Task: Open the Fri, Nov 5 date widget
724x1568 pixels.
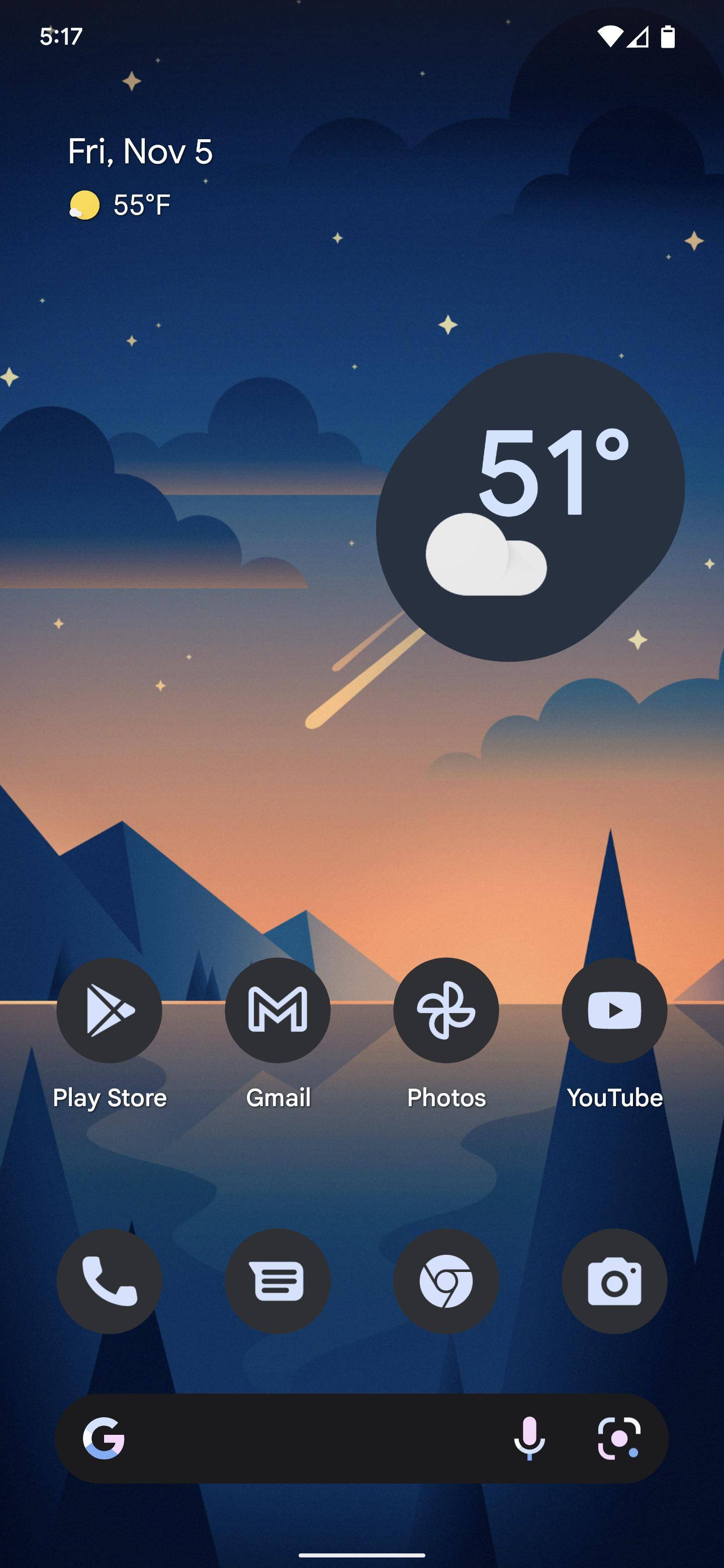Action: point(140,151)
